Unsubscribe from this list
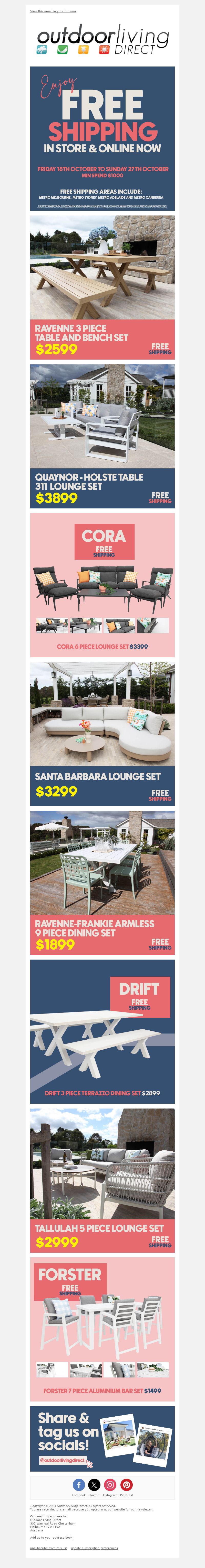Viewport: 205px width, 1568px height. 48,1548
